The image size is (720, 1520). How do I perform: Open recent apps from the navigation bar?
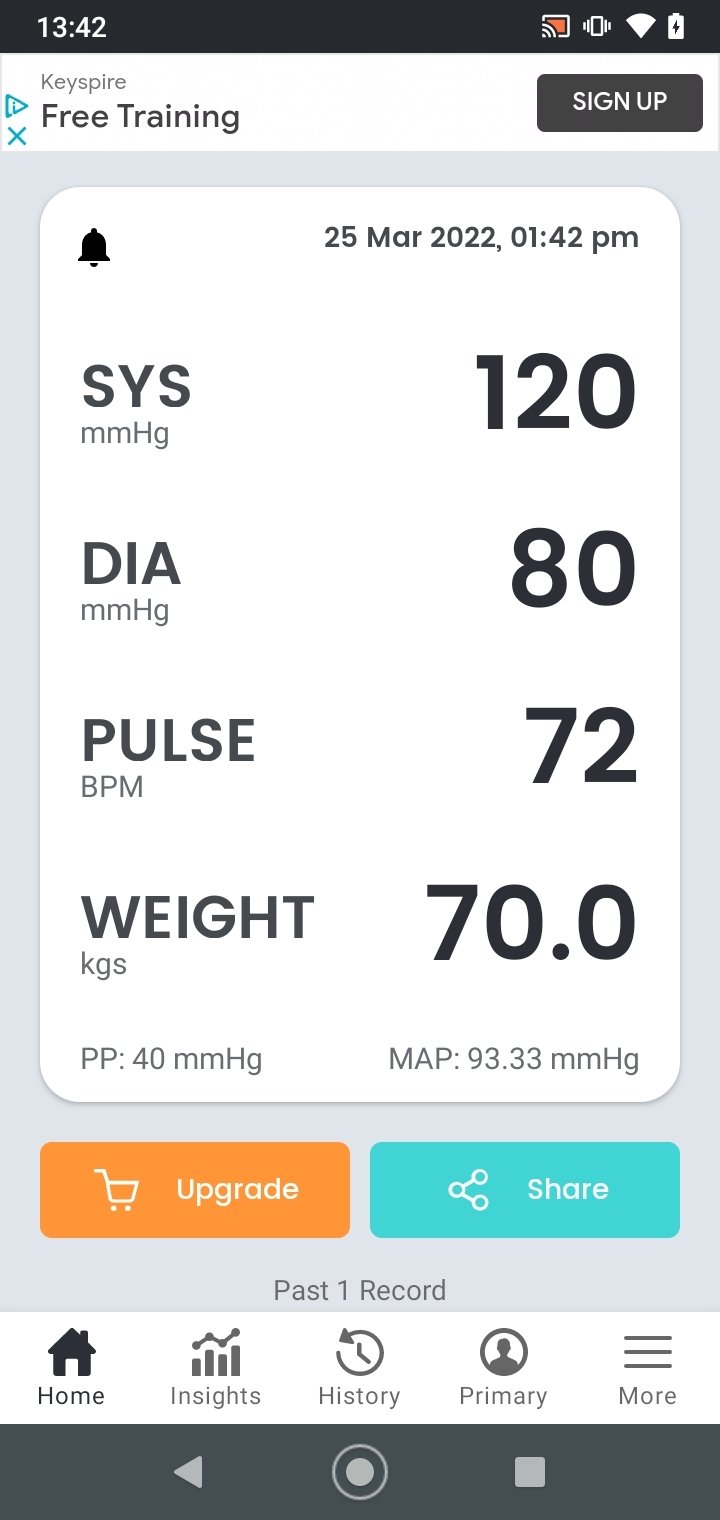tap(530, 1472)
